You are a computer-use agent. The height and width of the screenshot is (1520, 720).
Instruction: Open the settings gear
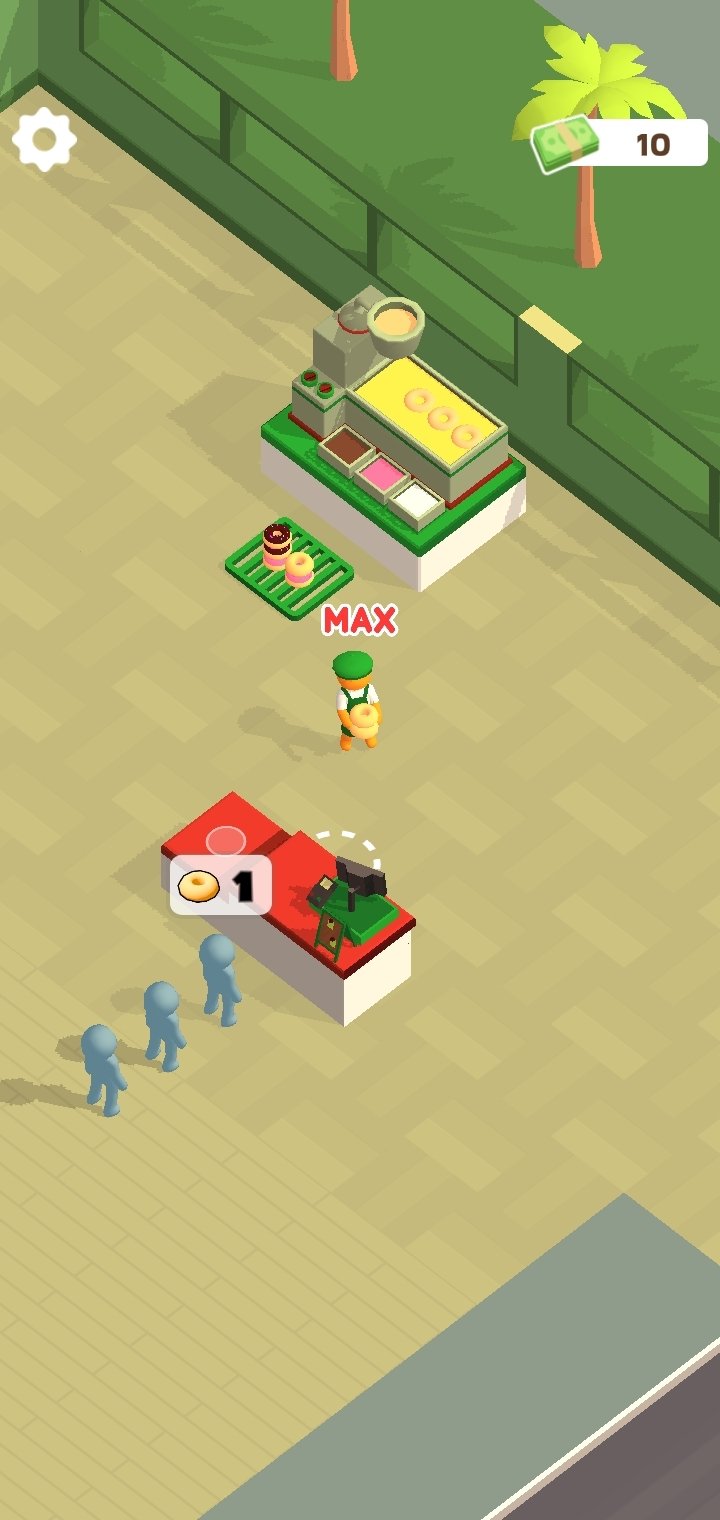coord(44,139)
